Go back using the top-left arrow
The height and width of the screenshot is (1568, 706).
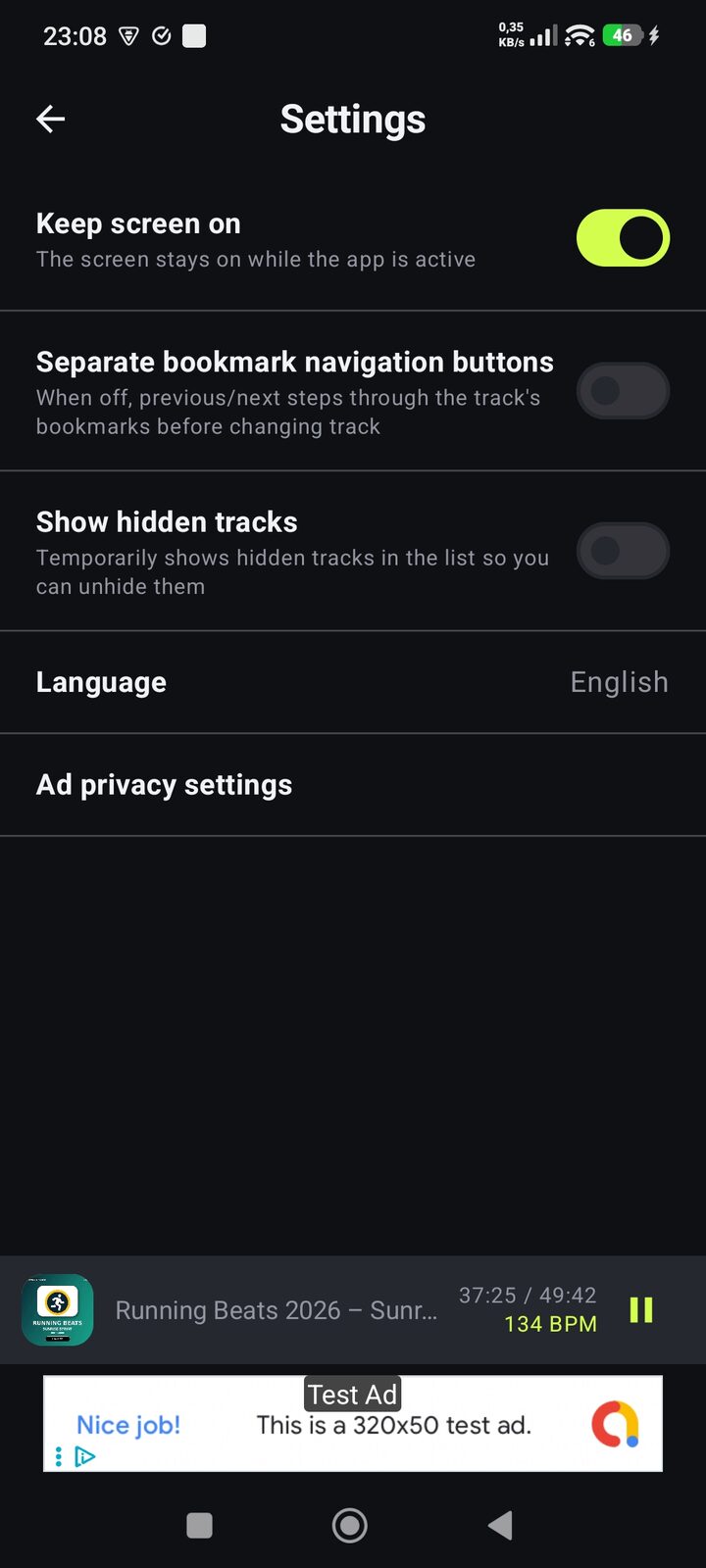coord(51,120)
